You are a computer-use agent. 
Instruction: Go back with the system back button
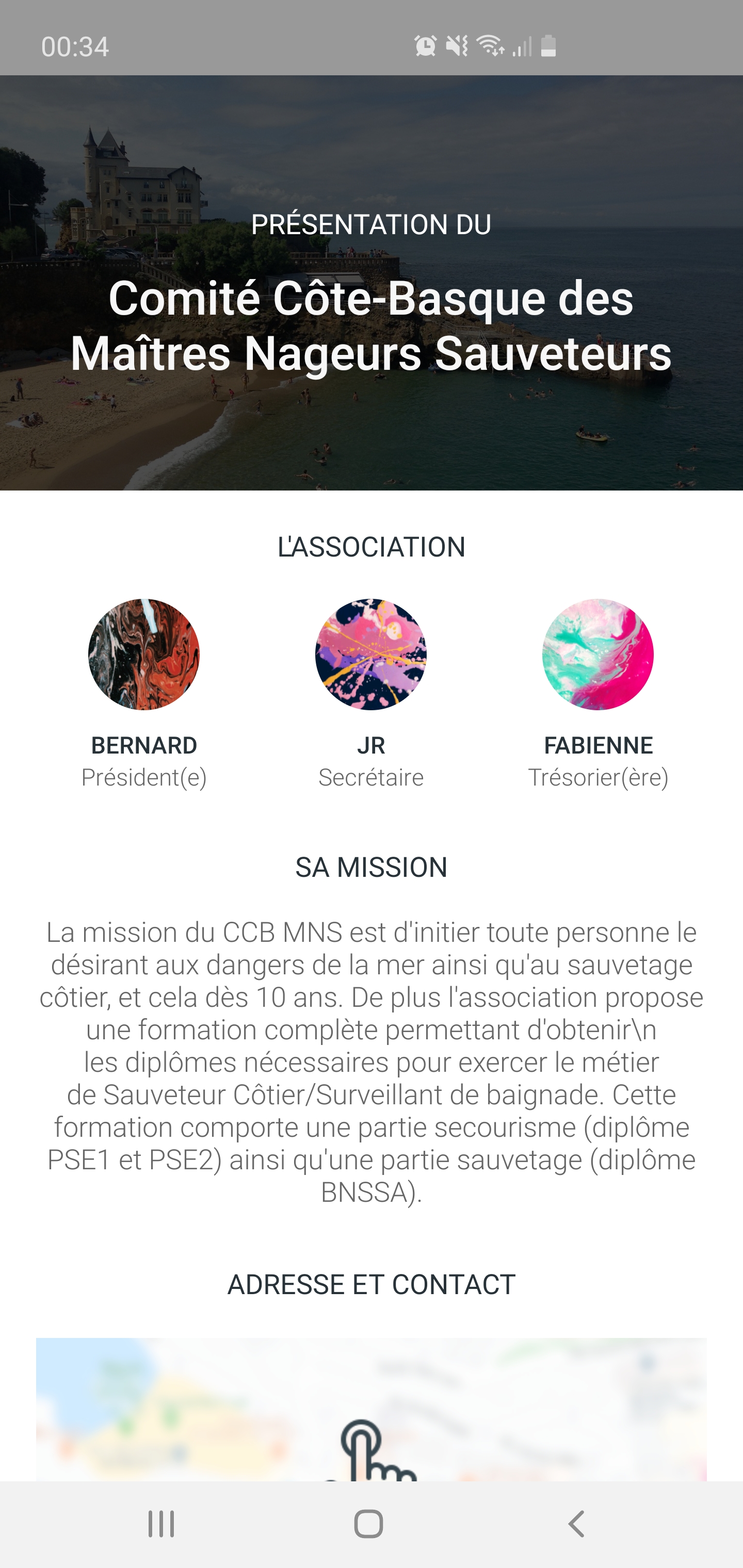[x=576, y=1524]
